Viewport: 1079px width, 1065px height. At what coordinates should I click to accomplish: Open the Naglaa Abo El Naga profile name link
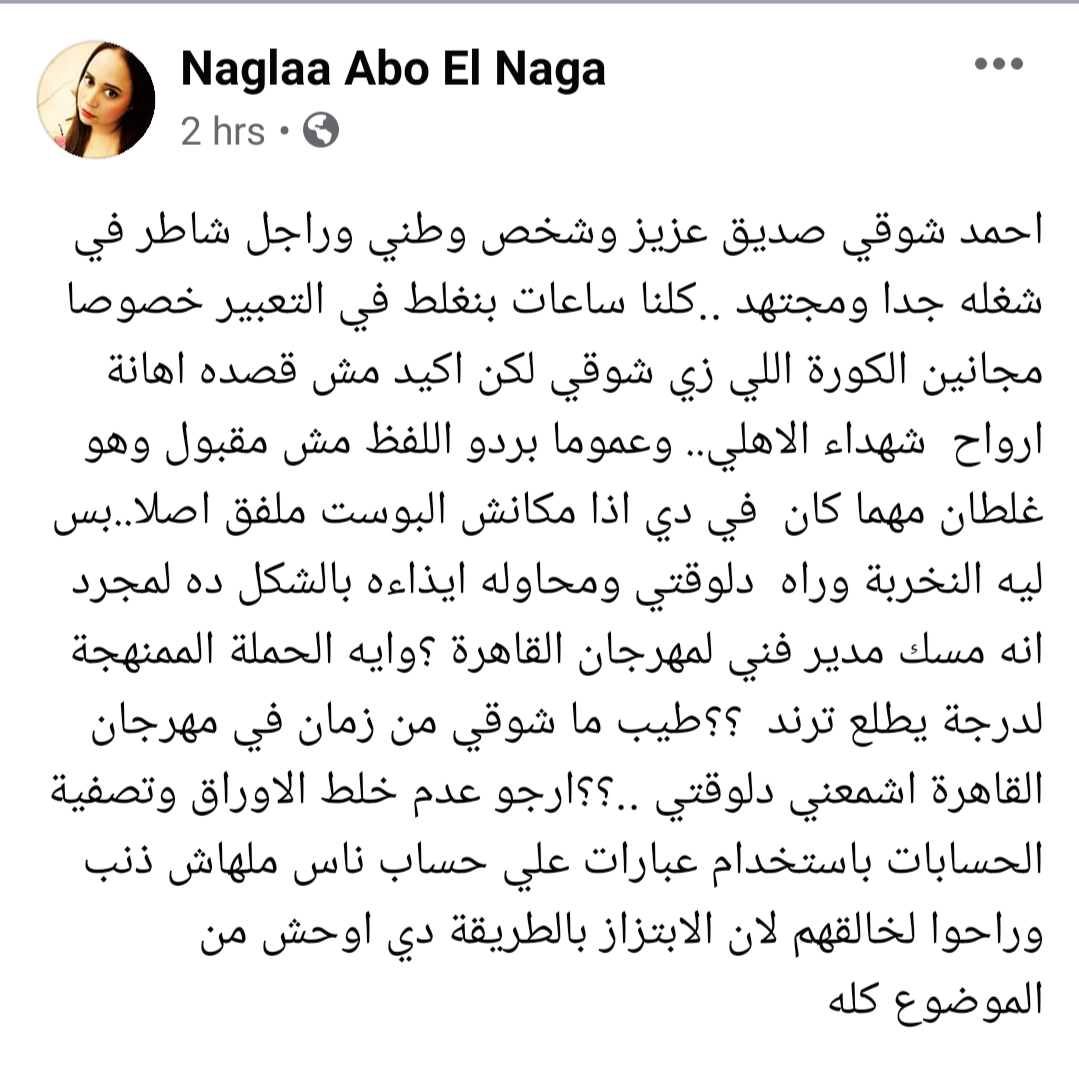click(393, 68)
